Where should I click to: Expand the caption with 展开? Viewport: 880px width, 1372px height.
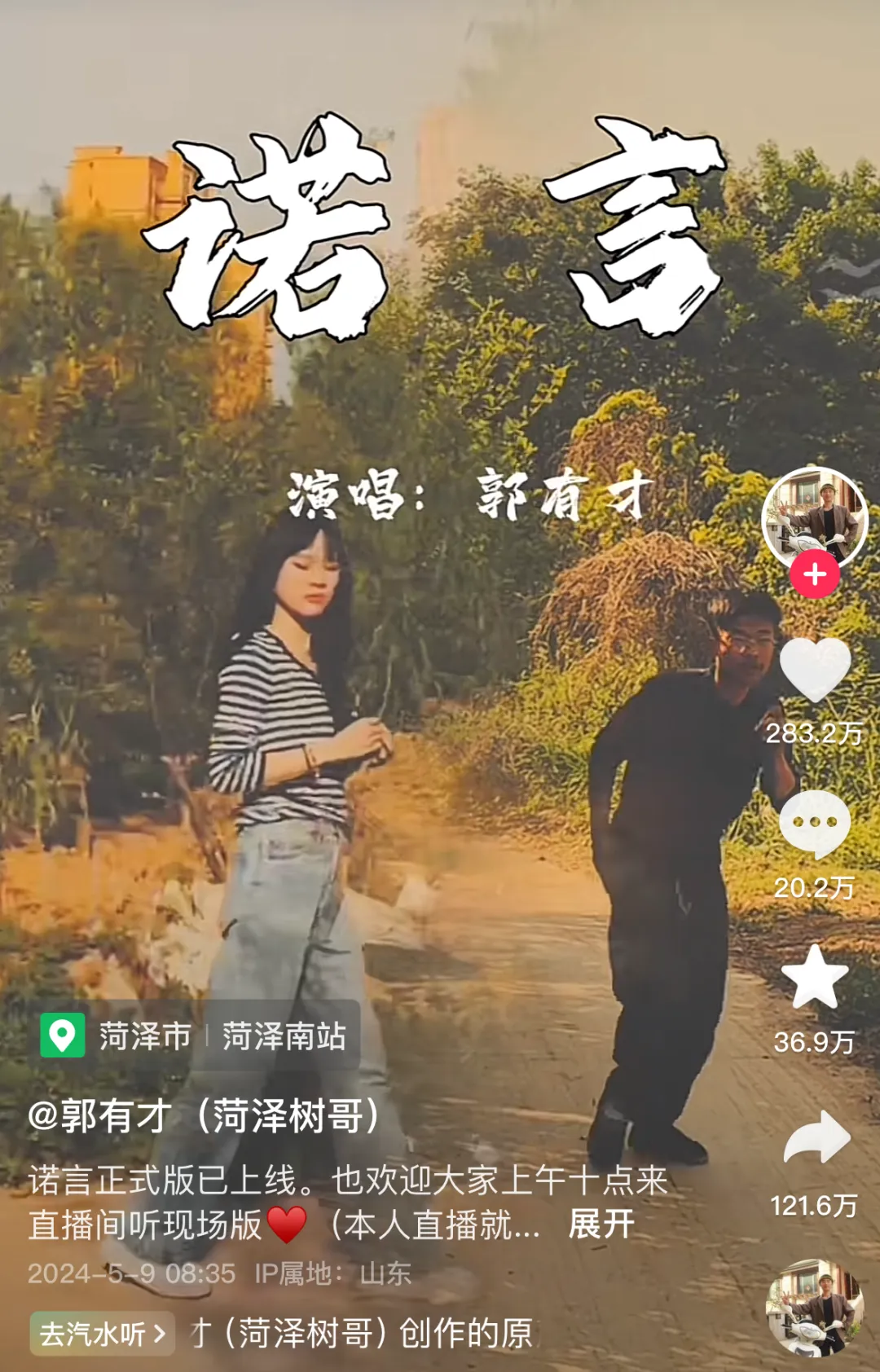pos(601,1225)
